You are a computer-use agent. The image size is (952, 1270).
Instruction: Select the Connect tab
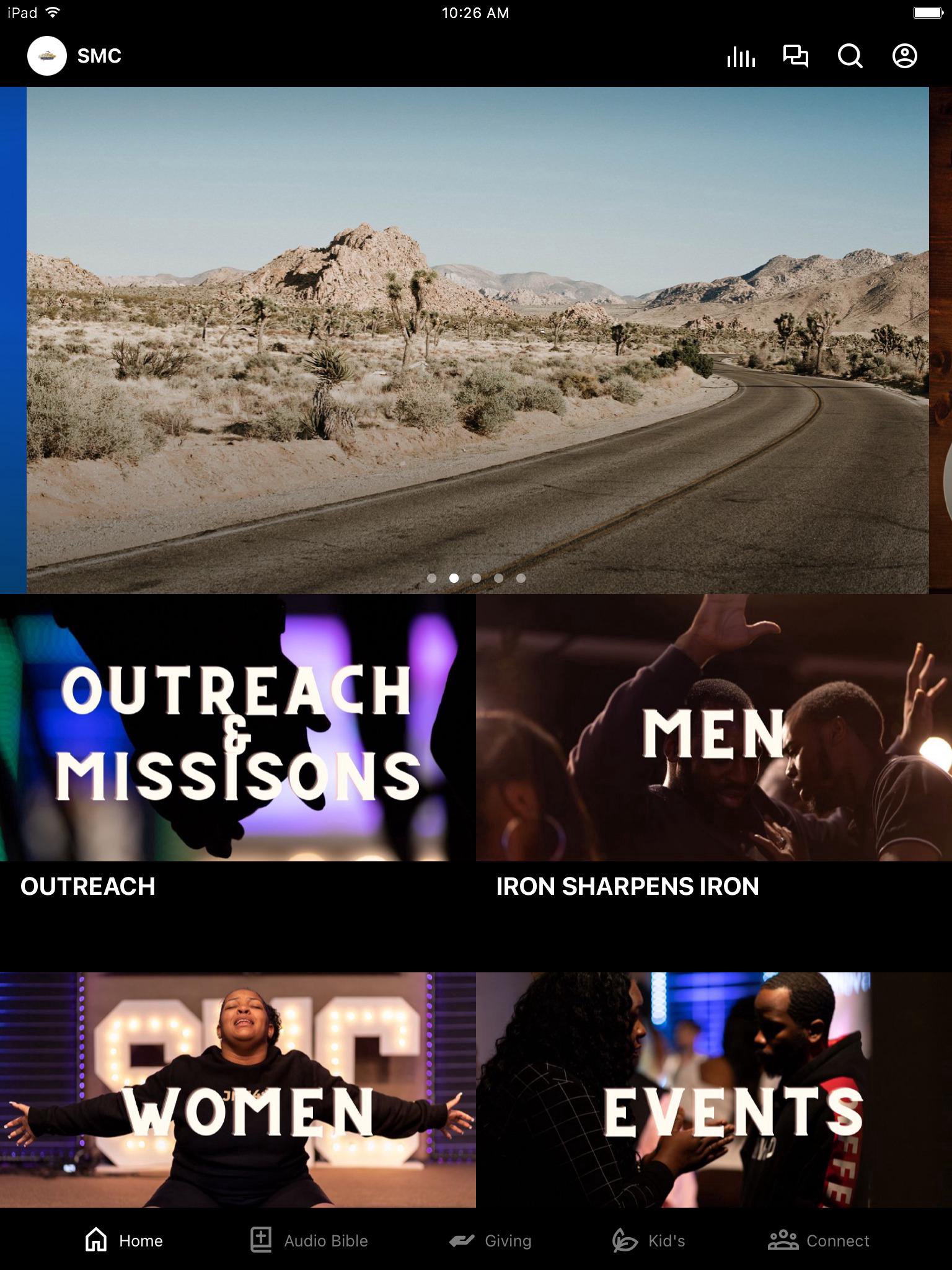click(819, 1240)
